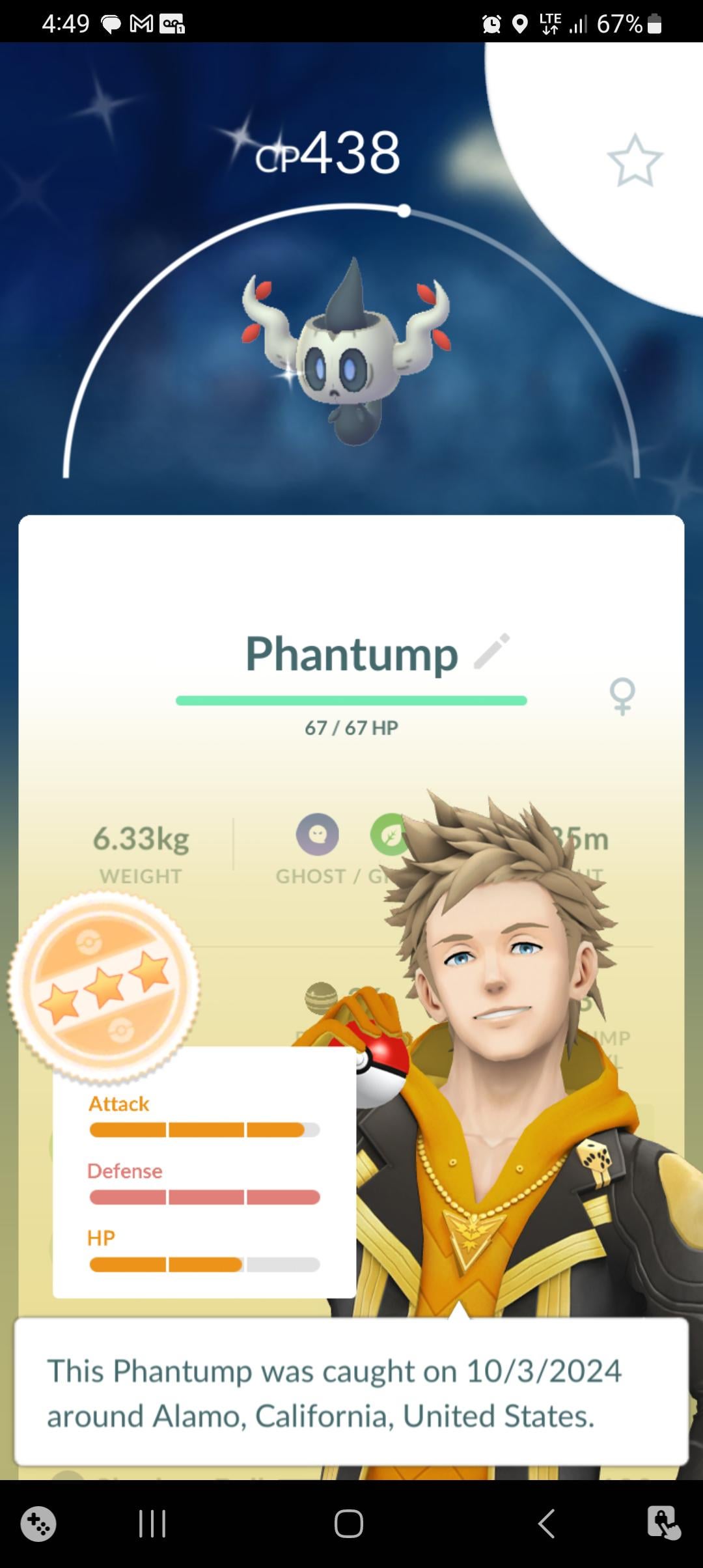703x1568 pixels.
Task: Go back using the system back button
Action: [x=547, y=1524]
